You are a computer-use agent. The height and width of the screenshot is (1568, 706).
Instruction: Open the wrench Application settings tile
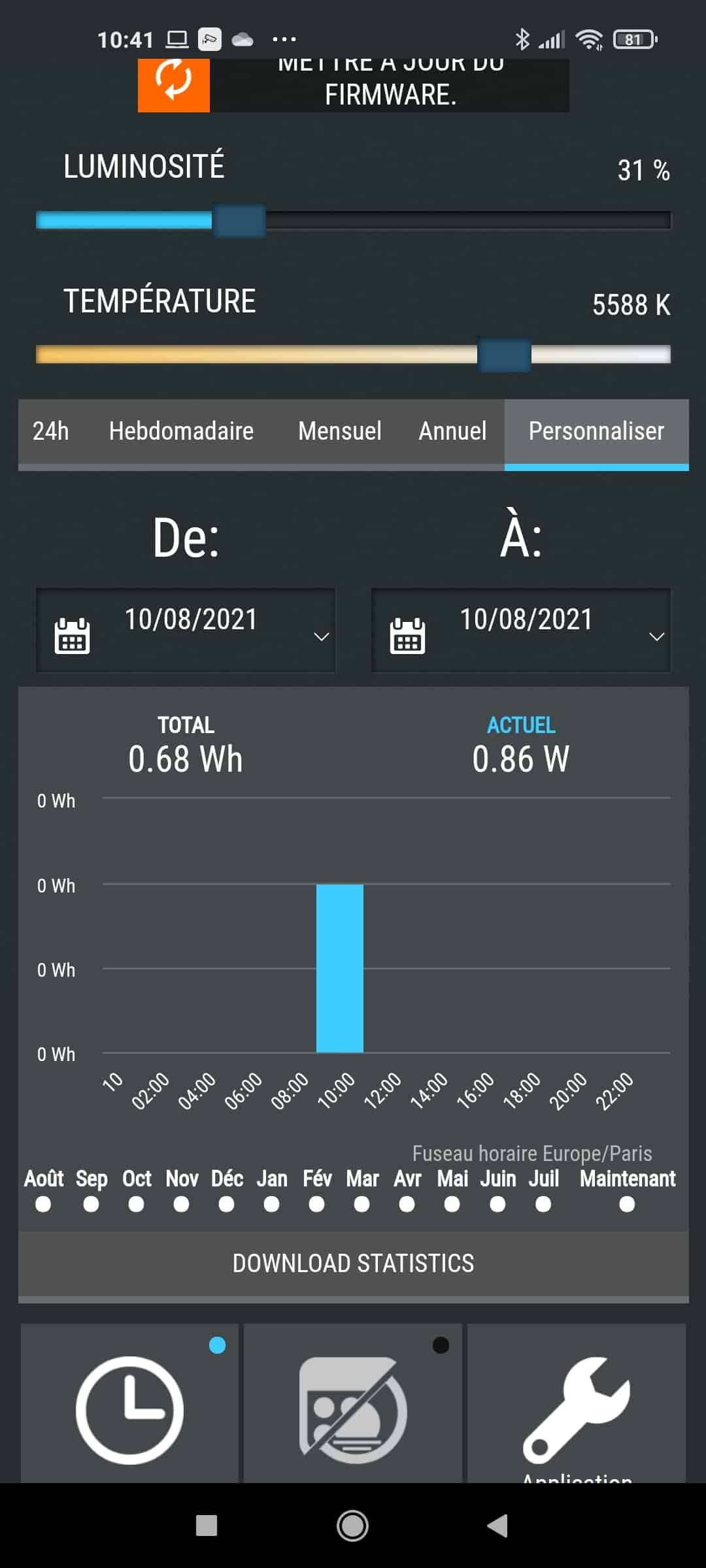(x=577, y=1403)
